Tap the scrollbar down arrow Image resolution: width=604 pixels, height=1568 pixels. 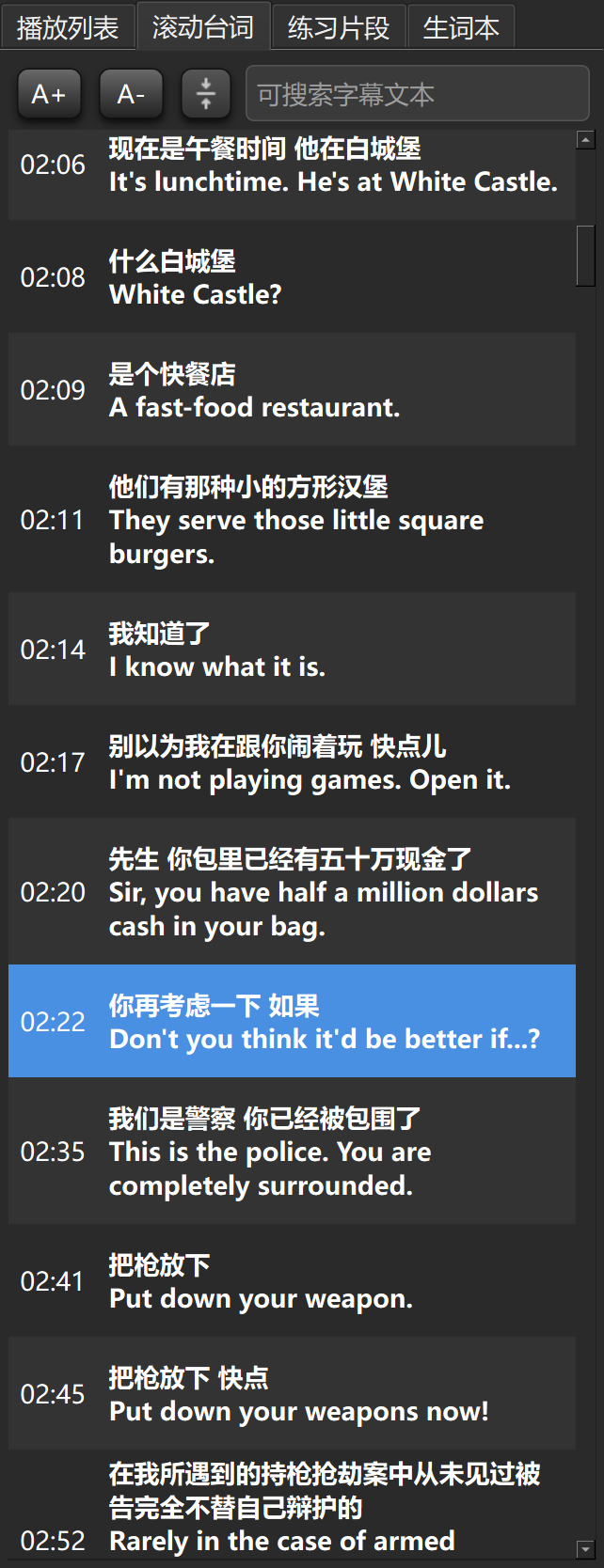[x=585, y=1548]
